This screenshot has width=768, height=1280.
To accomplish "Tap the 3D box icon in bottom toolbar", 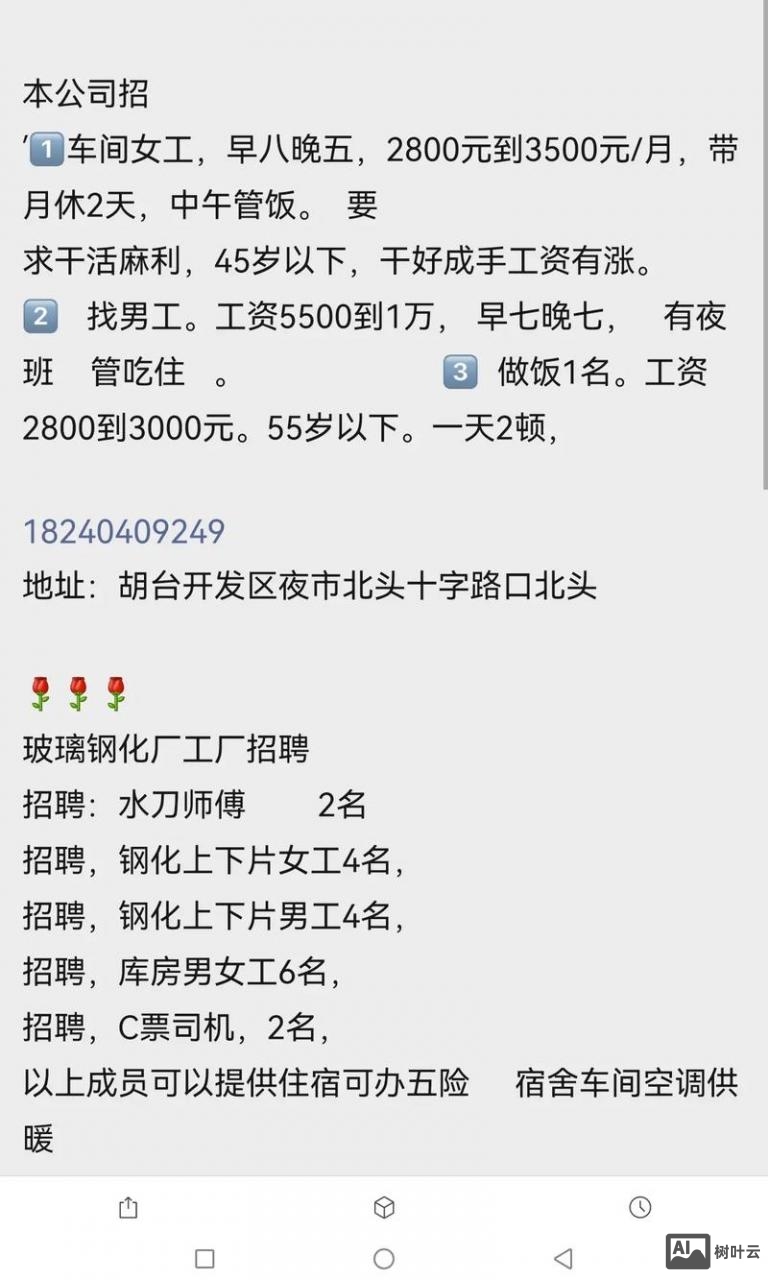I will point(384,1207).
